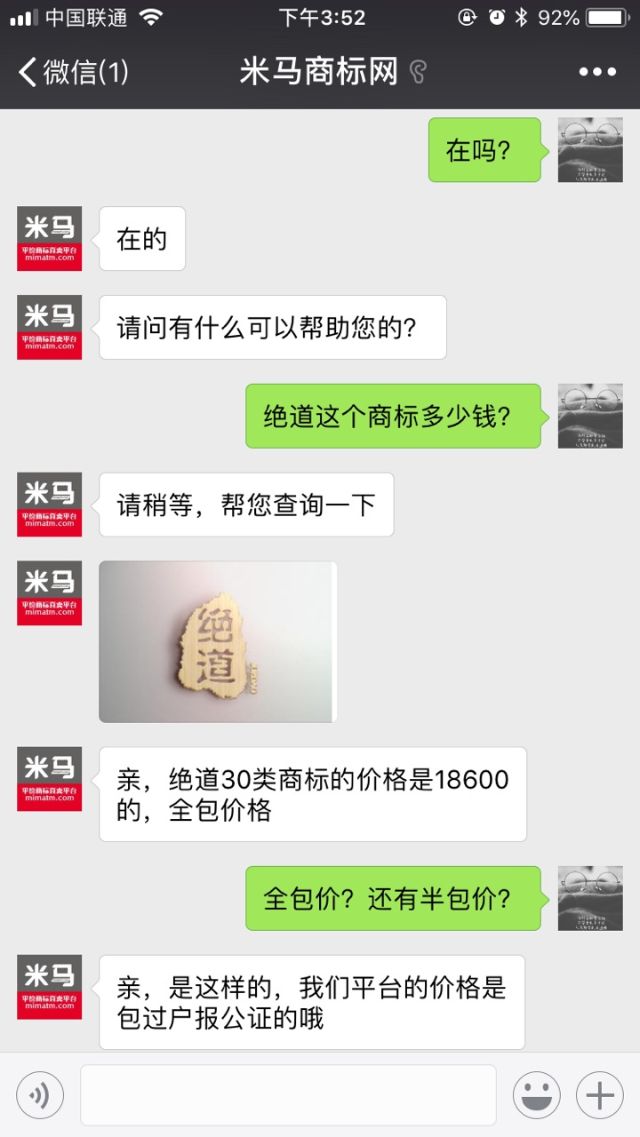Tap the message text input field
This screenshot has width=640, height=1137.
[288, 1096]
